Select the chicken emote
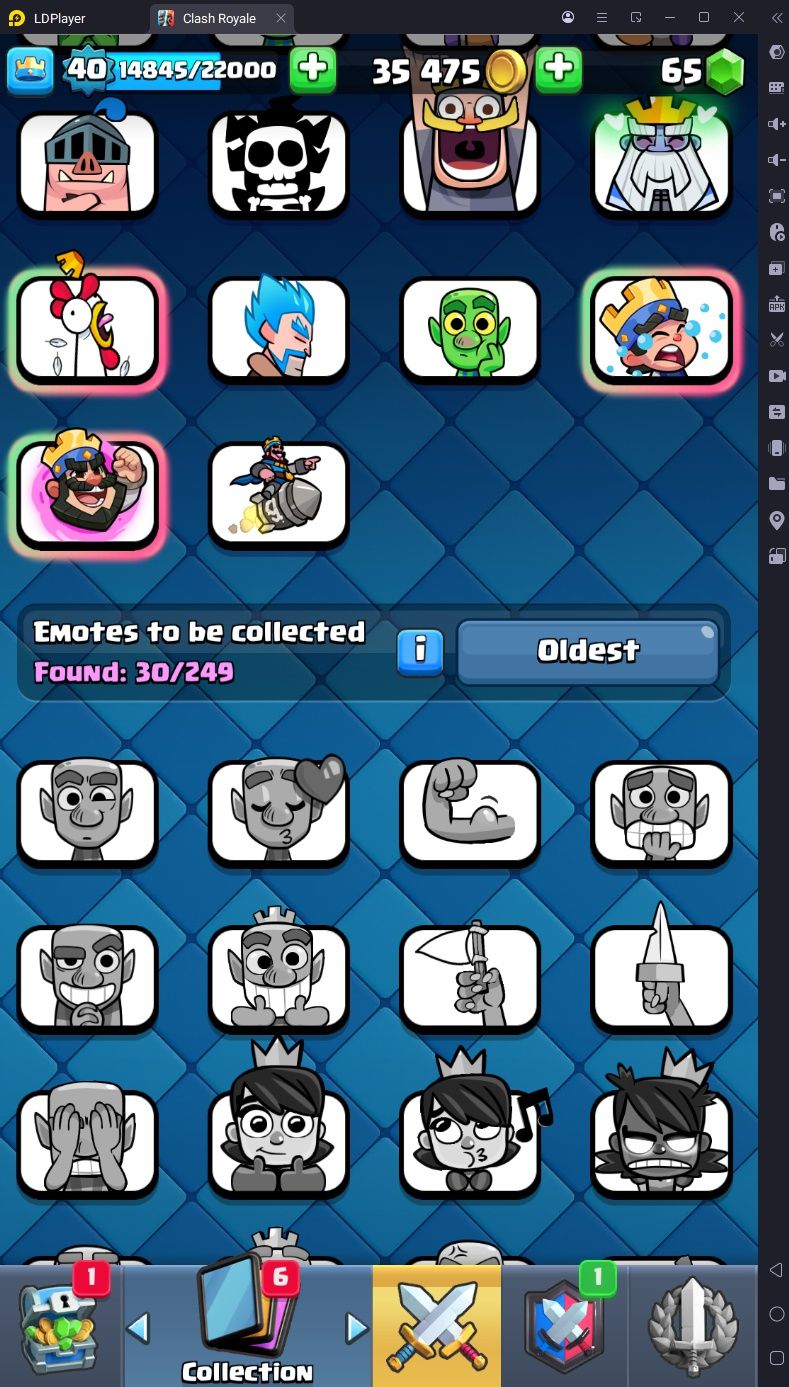 (88, 328)
